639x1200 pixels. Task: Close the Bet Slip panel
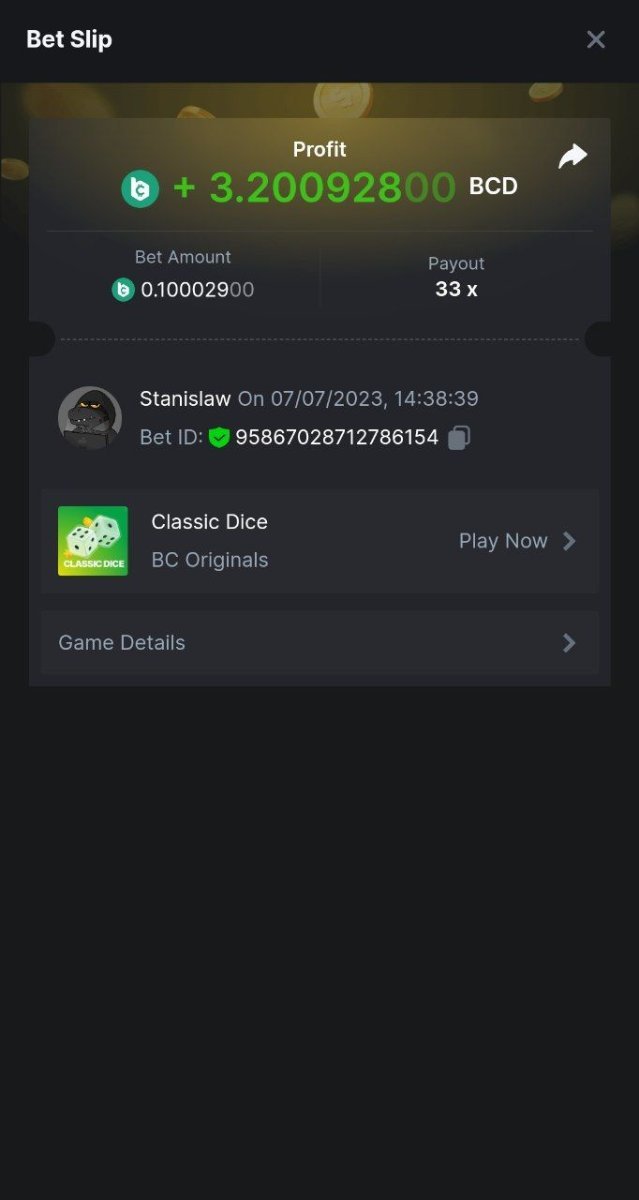595,40
